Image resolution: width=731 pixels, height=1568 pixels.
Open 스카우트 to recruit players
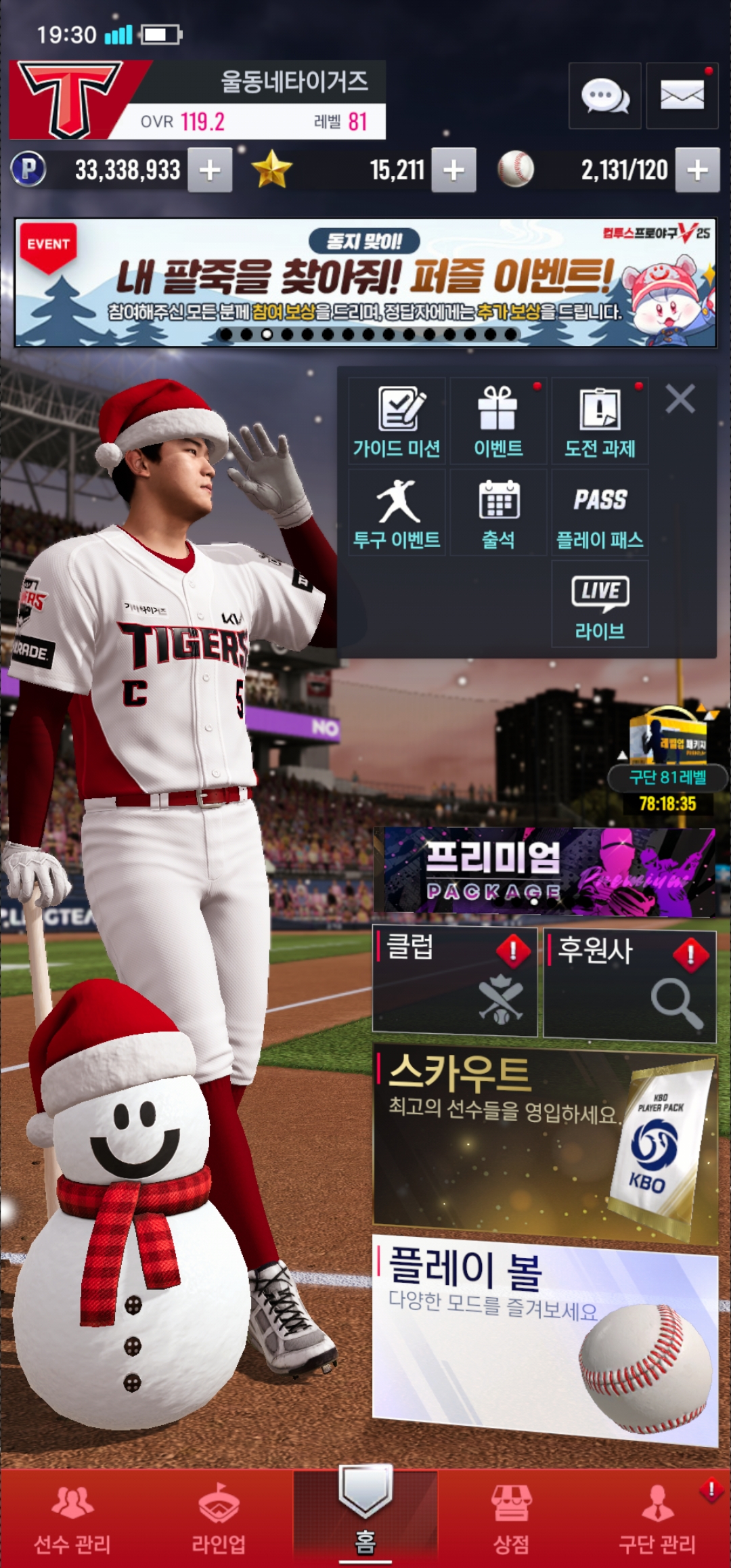545,1146
